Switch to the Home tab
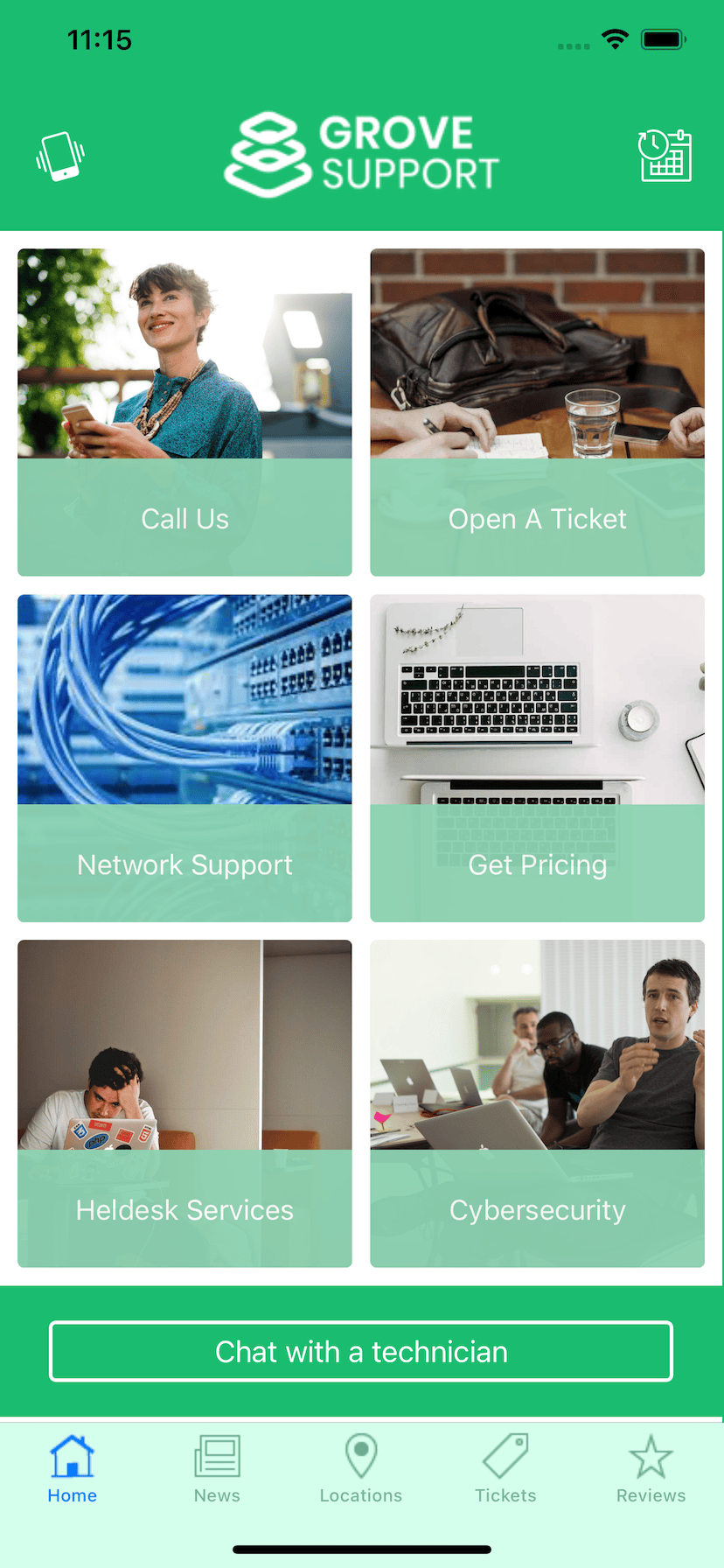 (73, 1469)
